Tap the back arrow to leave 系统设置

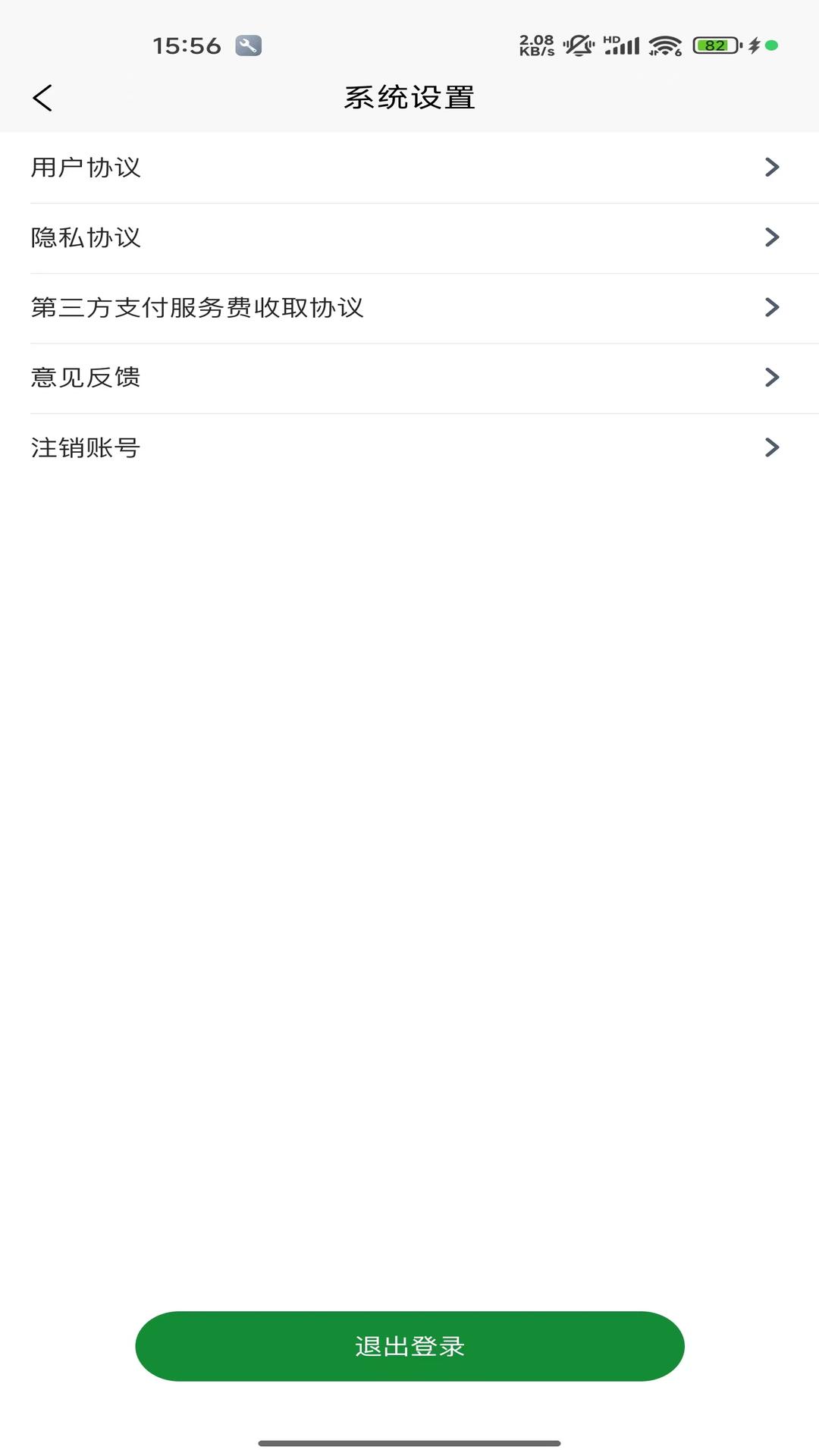coord(43,97)
